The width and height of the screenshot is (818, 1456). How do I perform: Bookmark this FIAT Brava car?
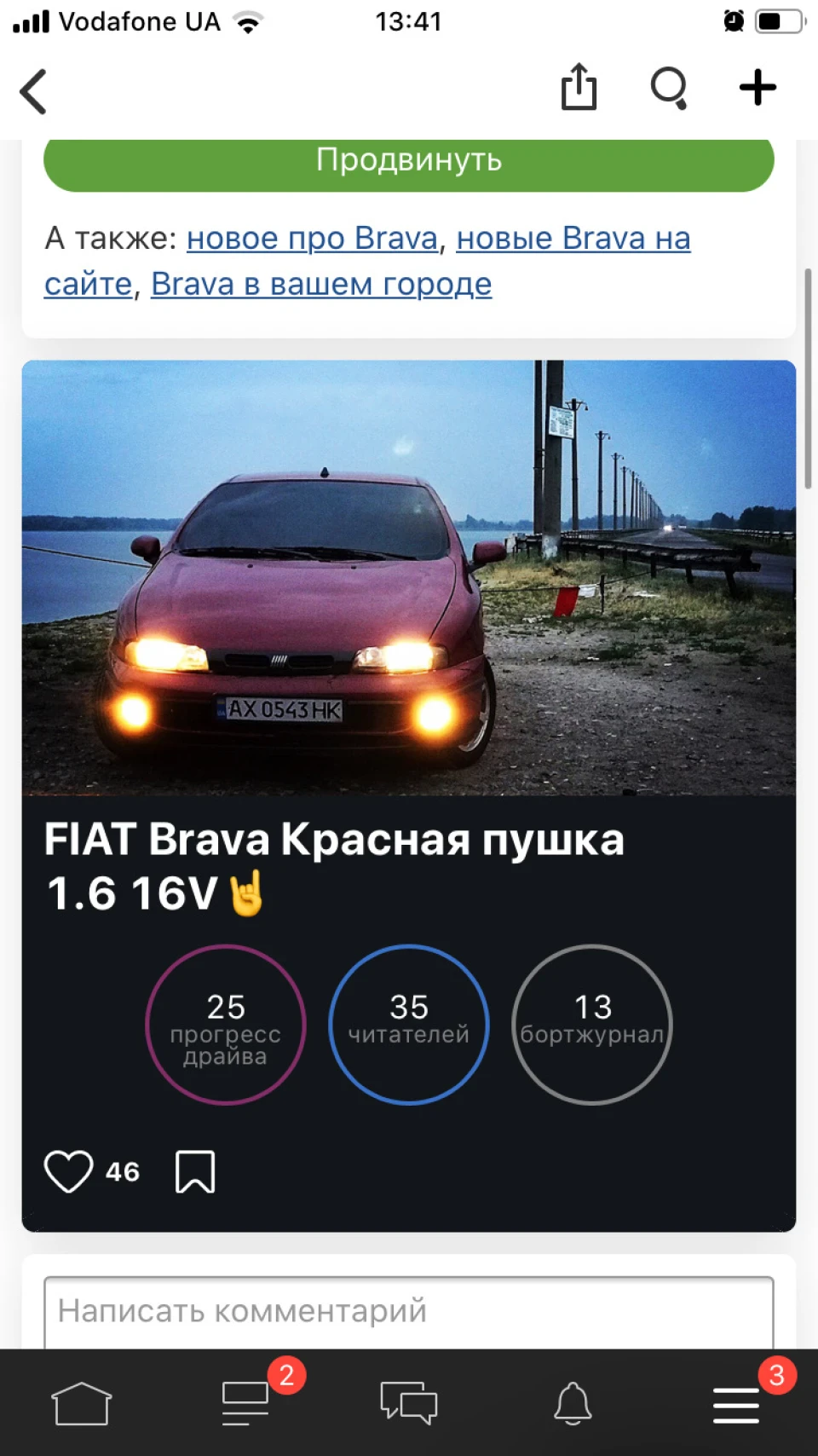coord(195,1171)
